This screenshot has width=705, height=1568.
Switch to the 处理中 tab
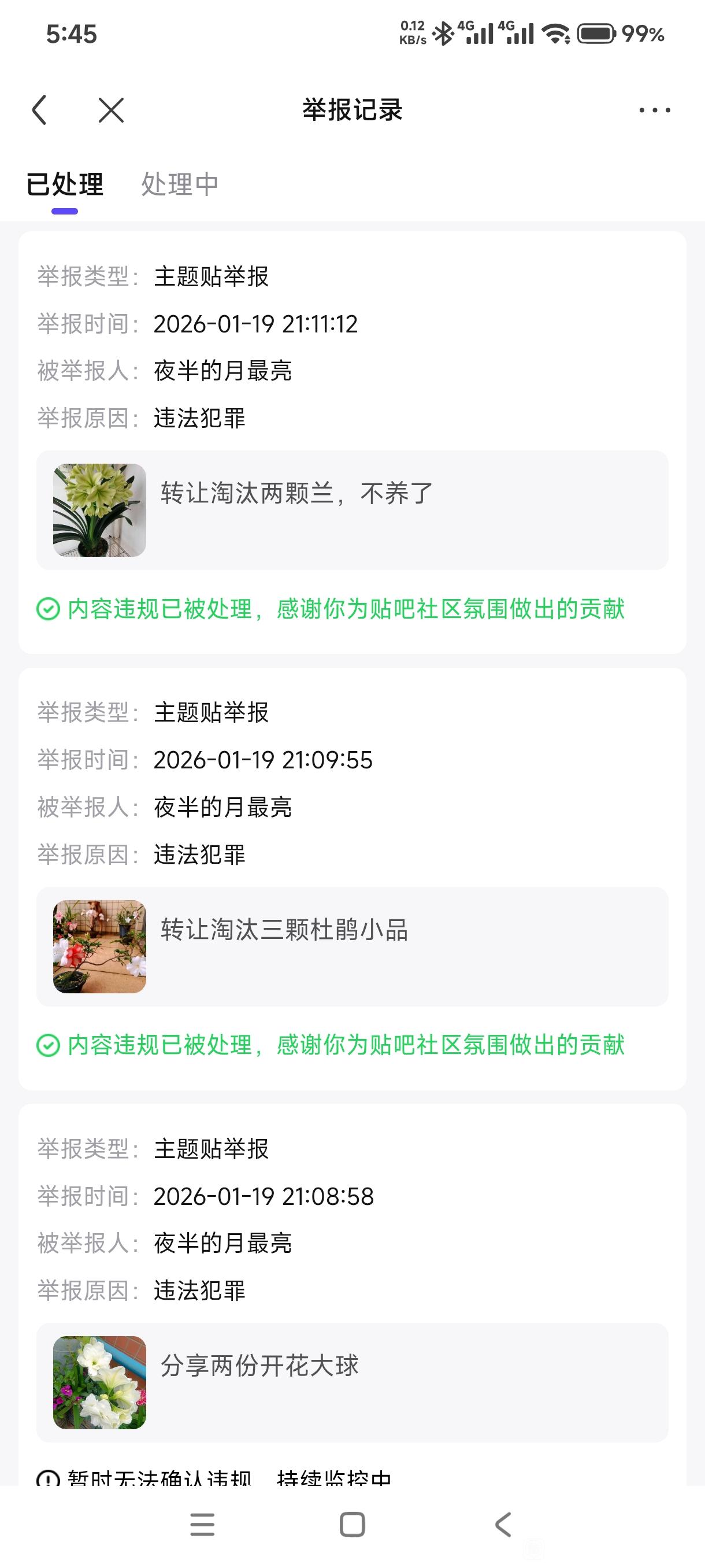[180, 184]
